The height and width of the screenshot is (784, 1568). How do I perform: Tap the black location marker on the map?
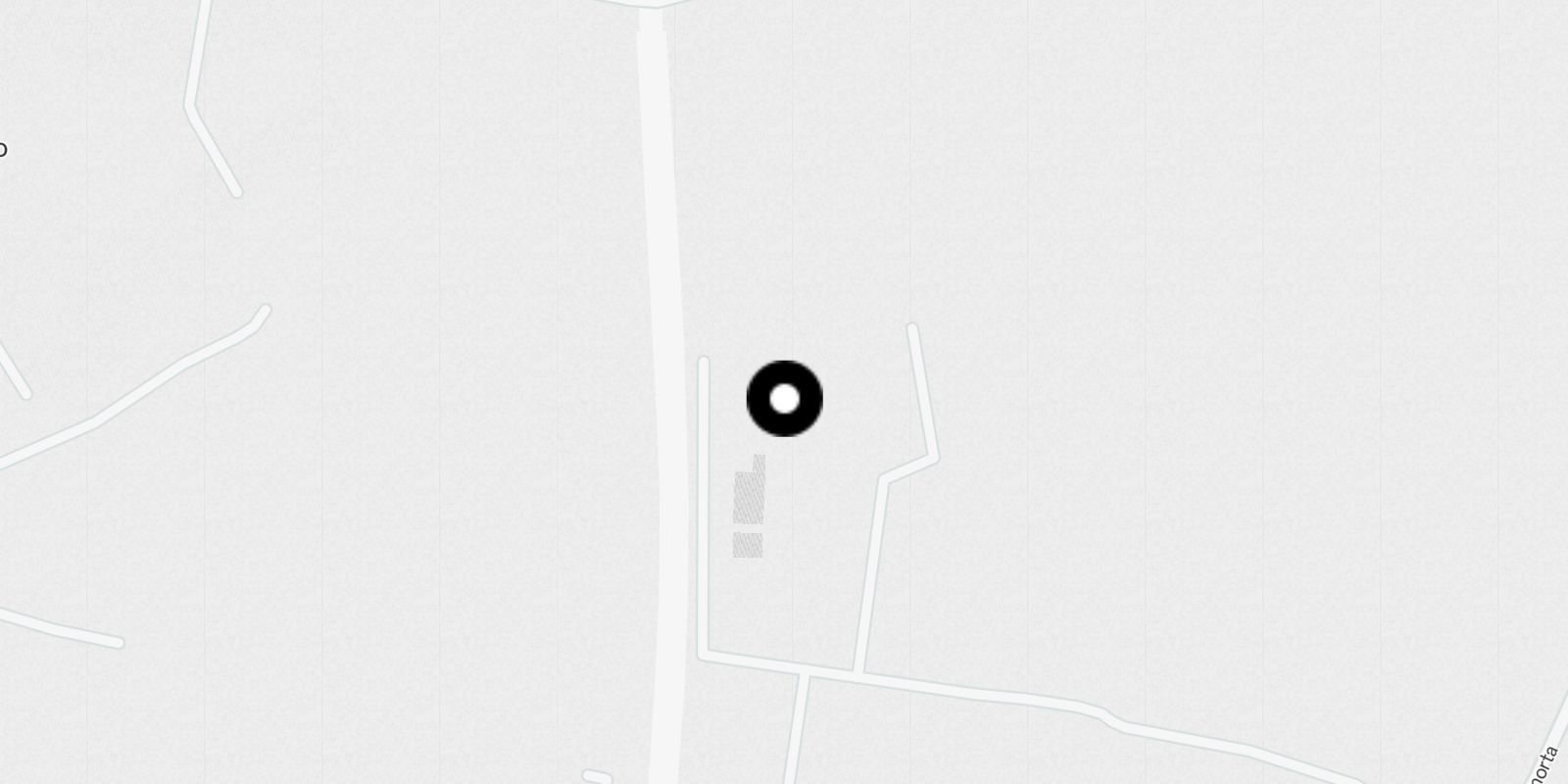[x=784, y=399]
